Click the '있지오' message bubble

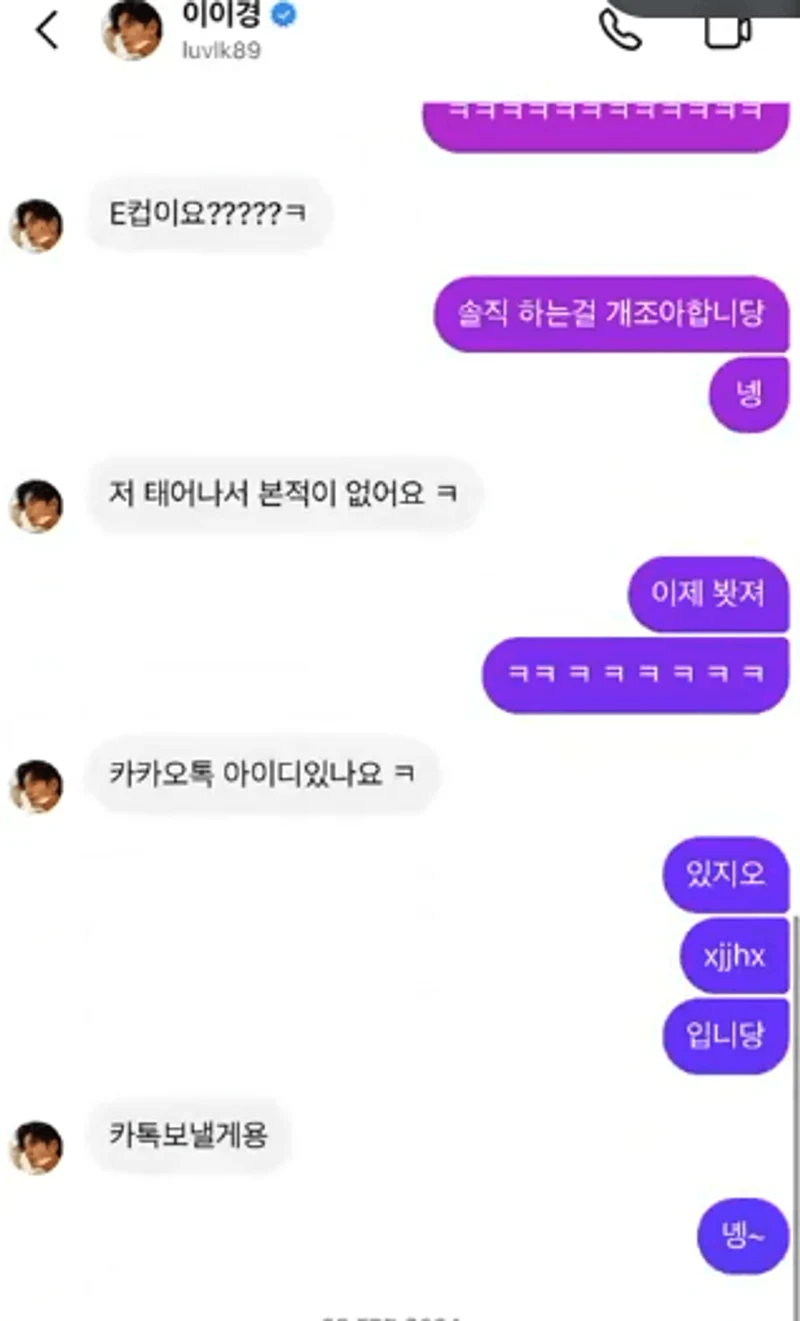(x=726, y=875)
